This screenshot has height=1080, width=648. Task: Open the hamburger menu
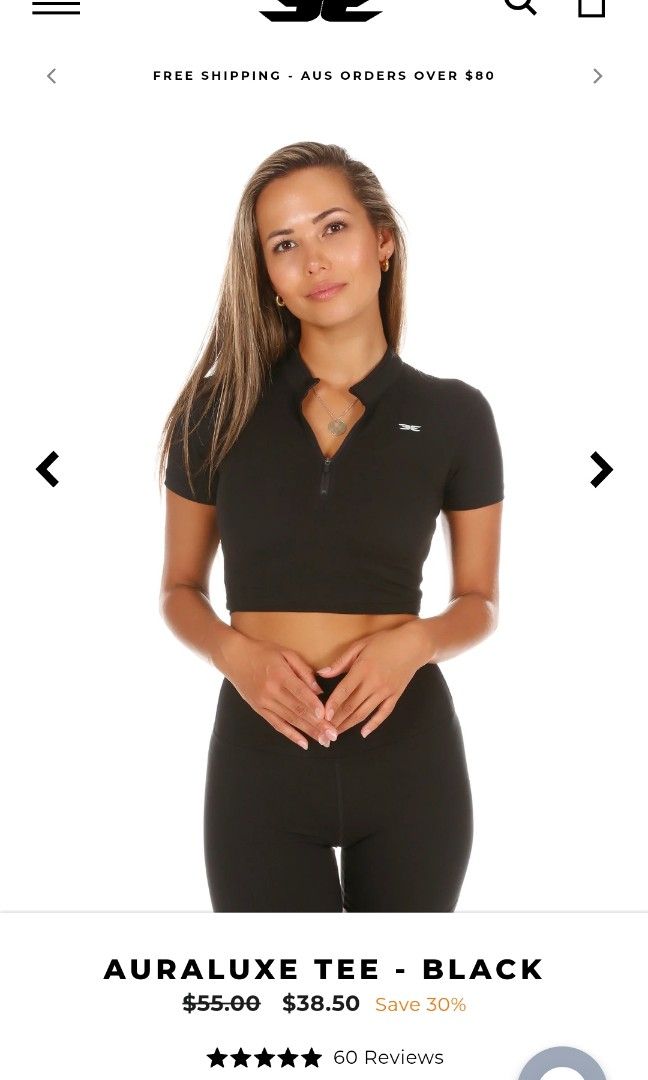point(56,7)
